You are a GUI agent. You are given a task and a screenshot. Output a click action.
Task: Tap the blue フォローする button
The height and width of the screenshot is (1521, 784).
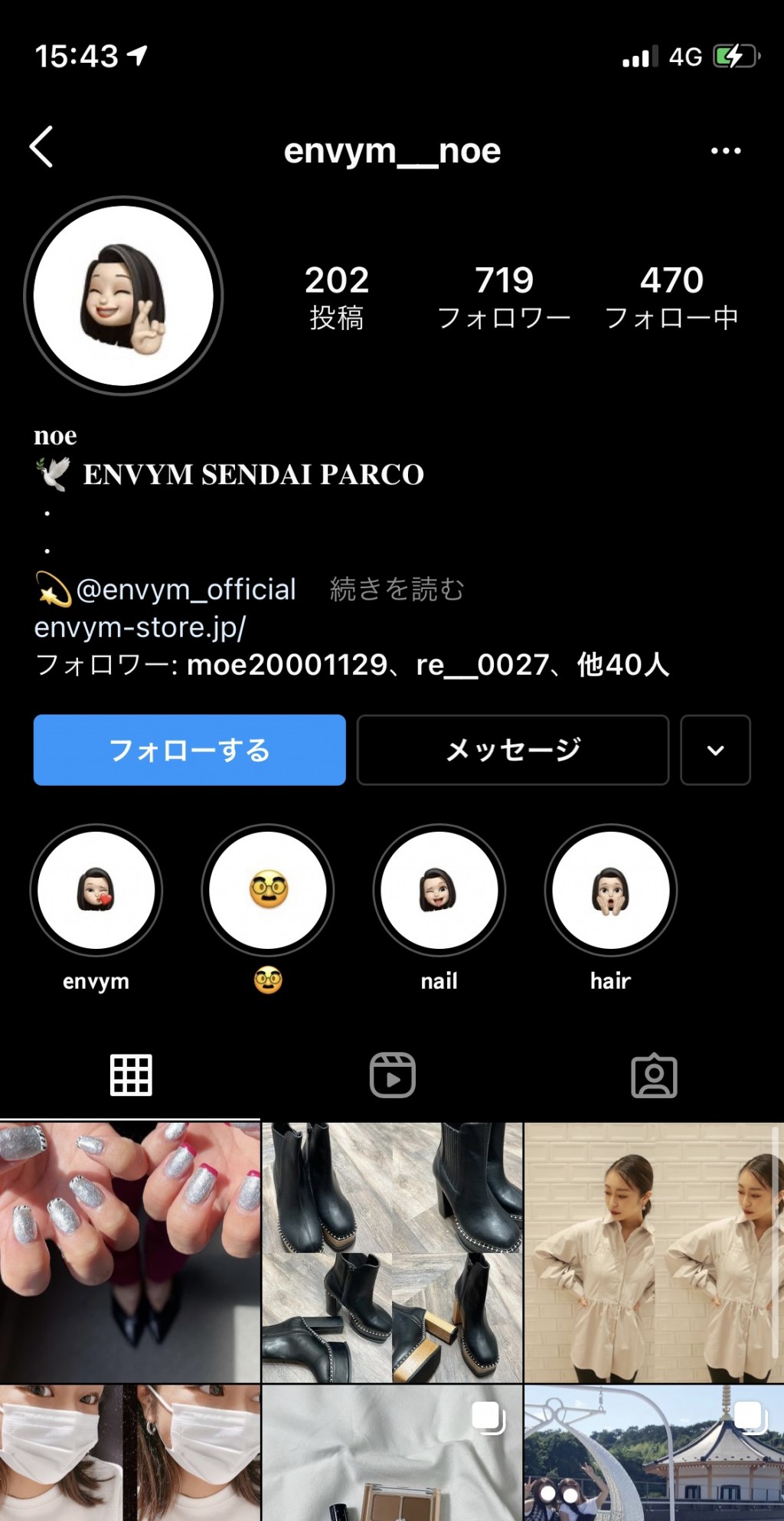[189, 750]
